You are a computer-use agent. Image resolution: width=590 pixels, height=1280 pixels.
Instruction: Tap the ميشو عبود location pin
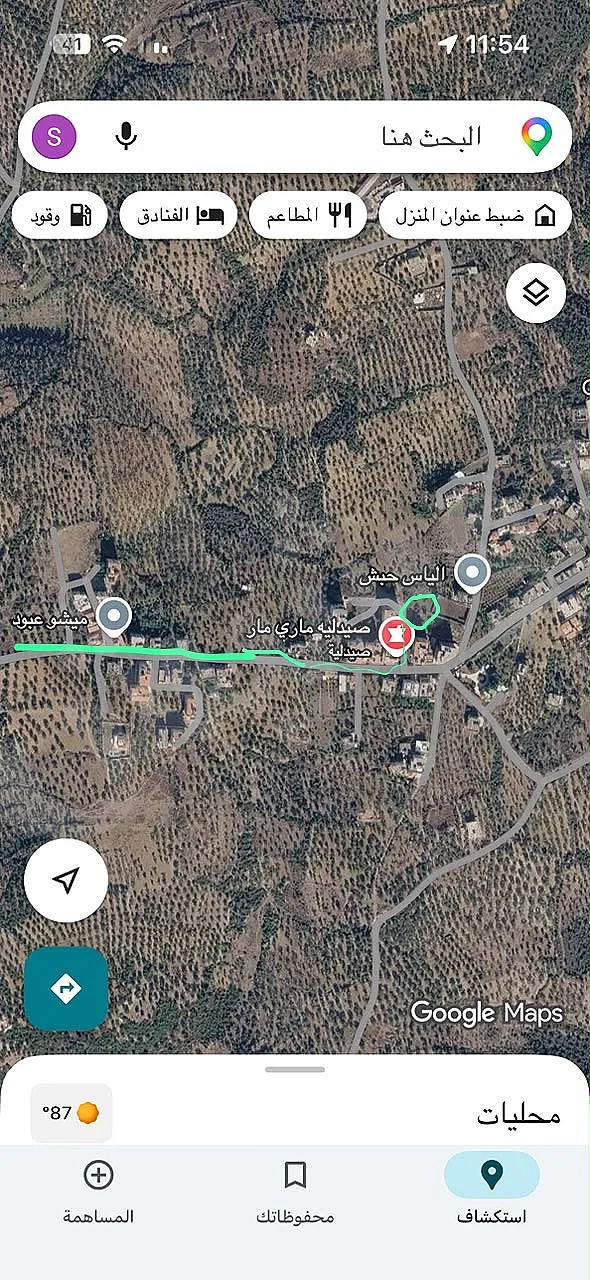point(116,618)
